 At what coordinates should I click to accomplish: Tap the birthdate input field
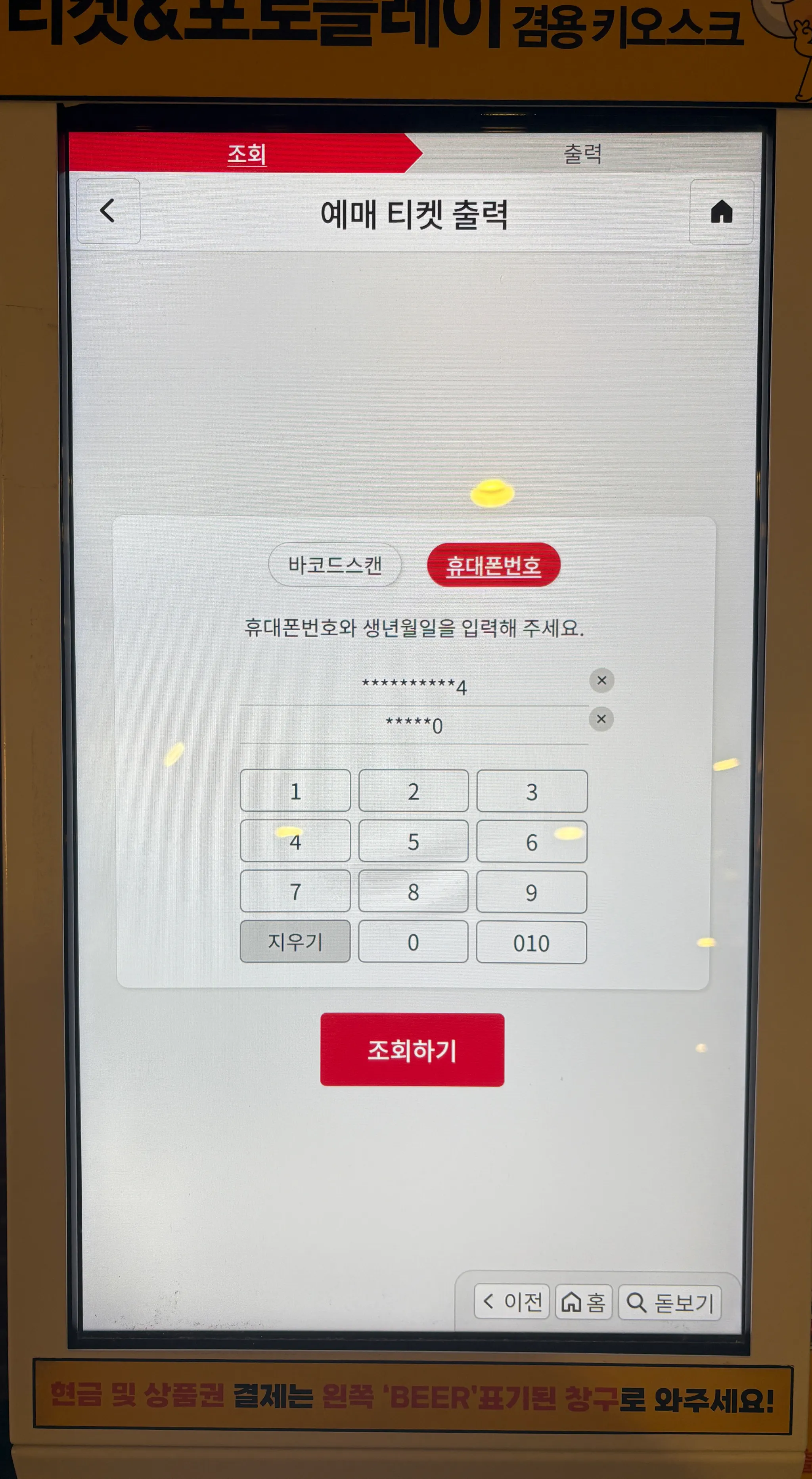(x=414, y=725)
